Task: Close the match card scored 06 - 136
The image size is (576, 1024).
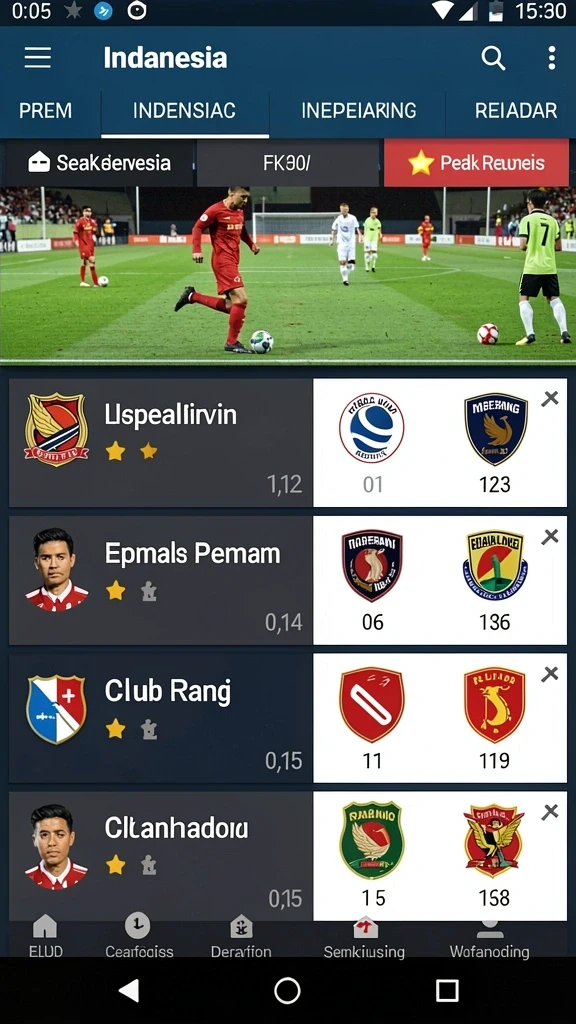Action: click(x=551, y=536)
